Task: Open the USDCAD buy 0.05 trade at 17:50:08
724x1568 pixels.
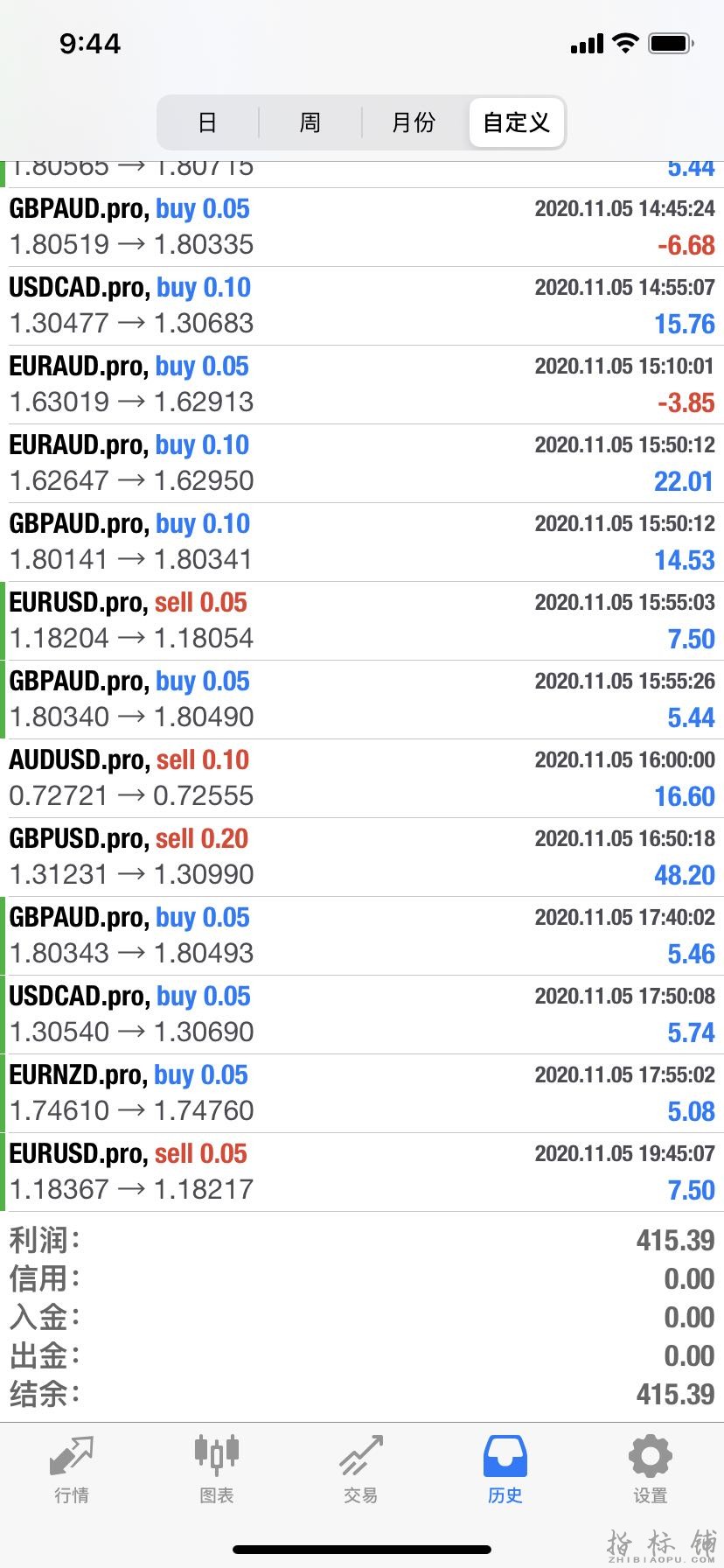Action: point(362,1014)
